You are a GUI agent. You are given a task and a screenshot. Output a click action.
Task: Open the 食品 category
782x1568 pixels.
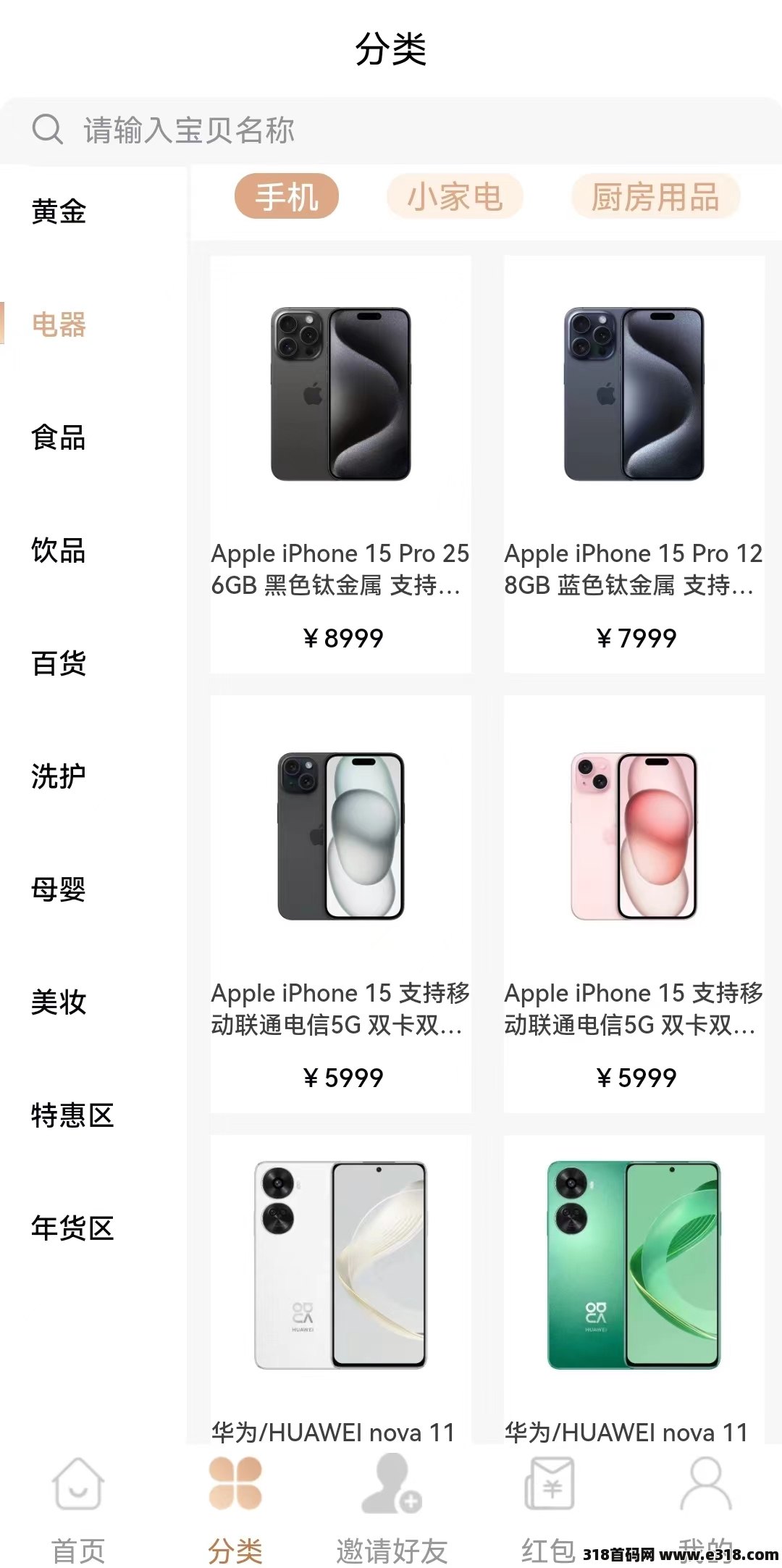[x=59, y=438]
